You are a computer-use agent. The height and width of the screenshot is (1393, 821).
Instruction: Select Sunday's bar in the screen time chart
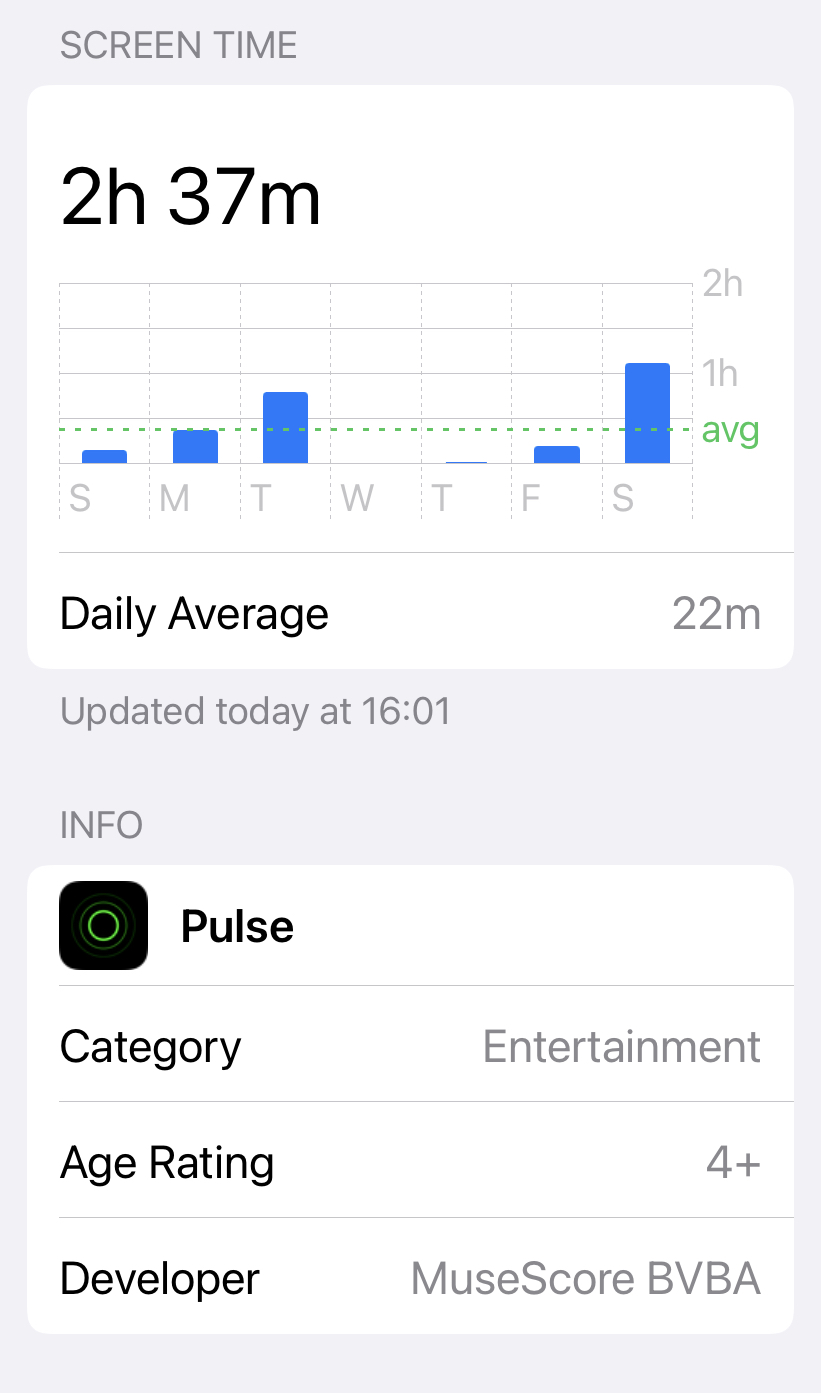click(x=104, y=457)
